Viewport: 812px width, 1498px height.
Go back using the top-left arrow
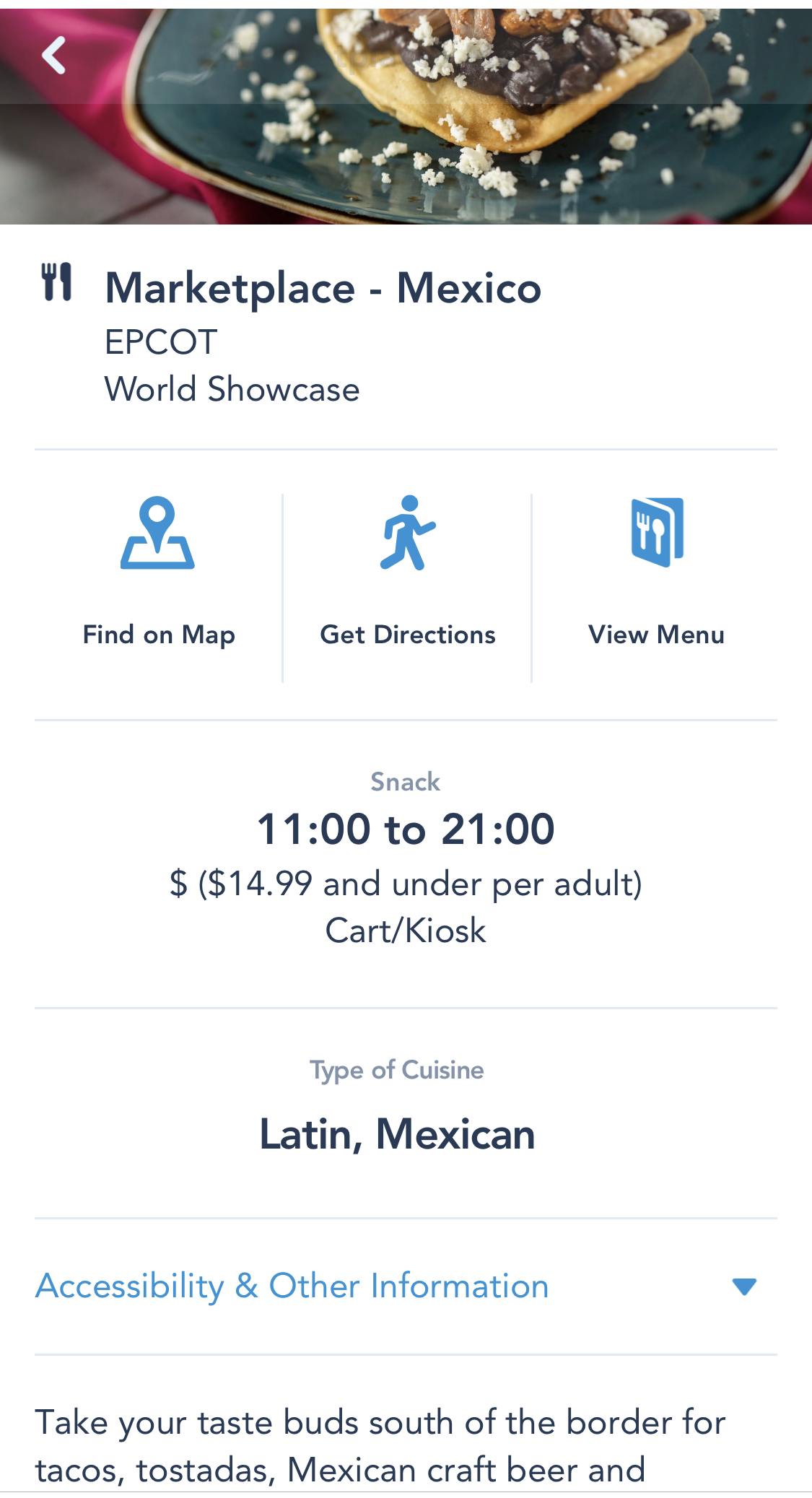point(54,56)
